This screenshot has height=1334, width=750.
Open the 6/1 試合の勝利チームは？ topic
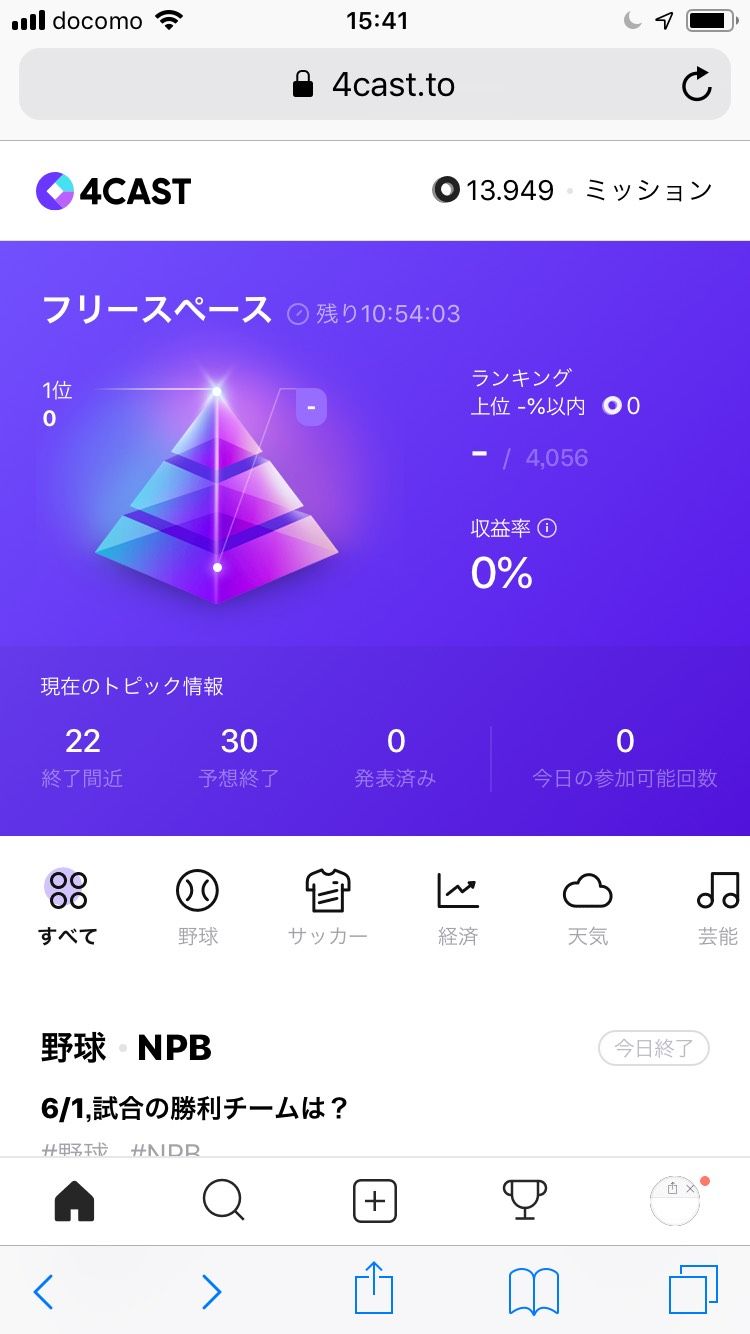(195, 1108)
